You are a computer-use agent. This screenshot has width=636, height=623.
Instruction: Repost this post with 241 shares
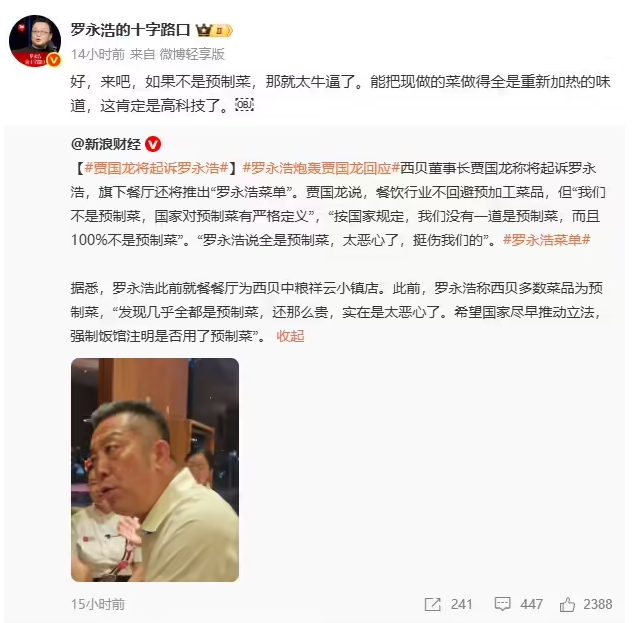coord(448,604)
